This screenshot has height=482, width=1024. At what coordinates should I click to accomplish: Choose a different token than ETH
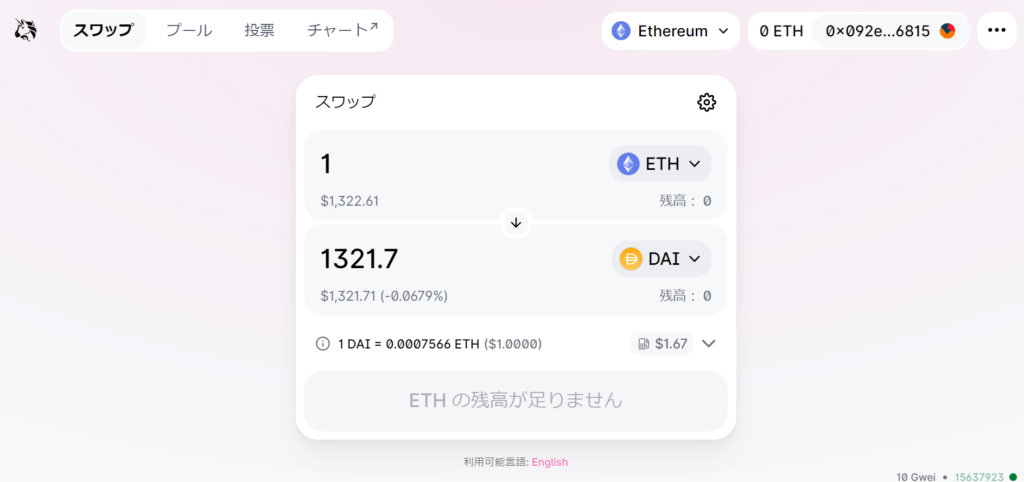tap(660, 164)
